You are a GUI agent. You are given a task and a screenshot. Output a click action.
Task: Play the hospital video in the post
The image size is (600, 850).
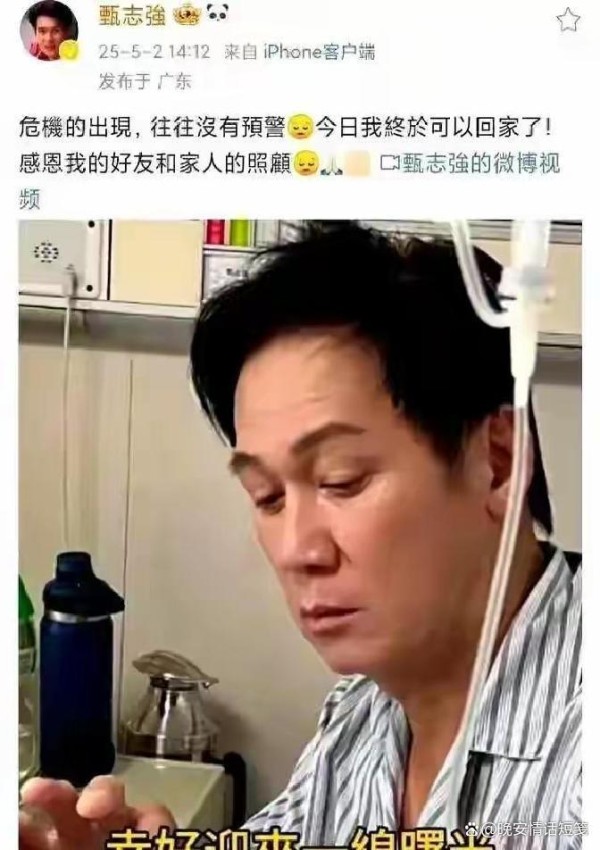(300, 530)
